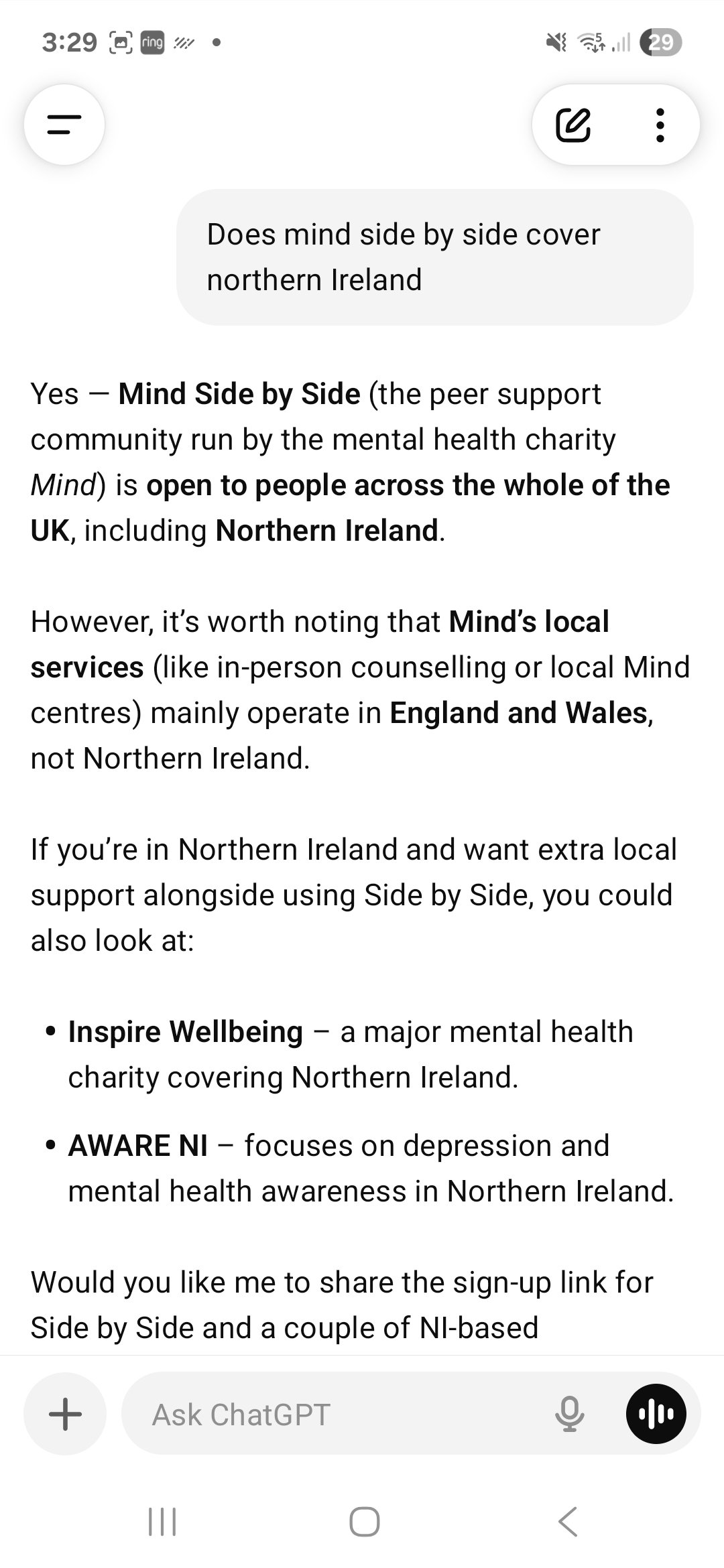This screenshot has width=724, height=1568.
Task: Open the three-dot overflow menu
Action: [660, 125]
